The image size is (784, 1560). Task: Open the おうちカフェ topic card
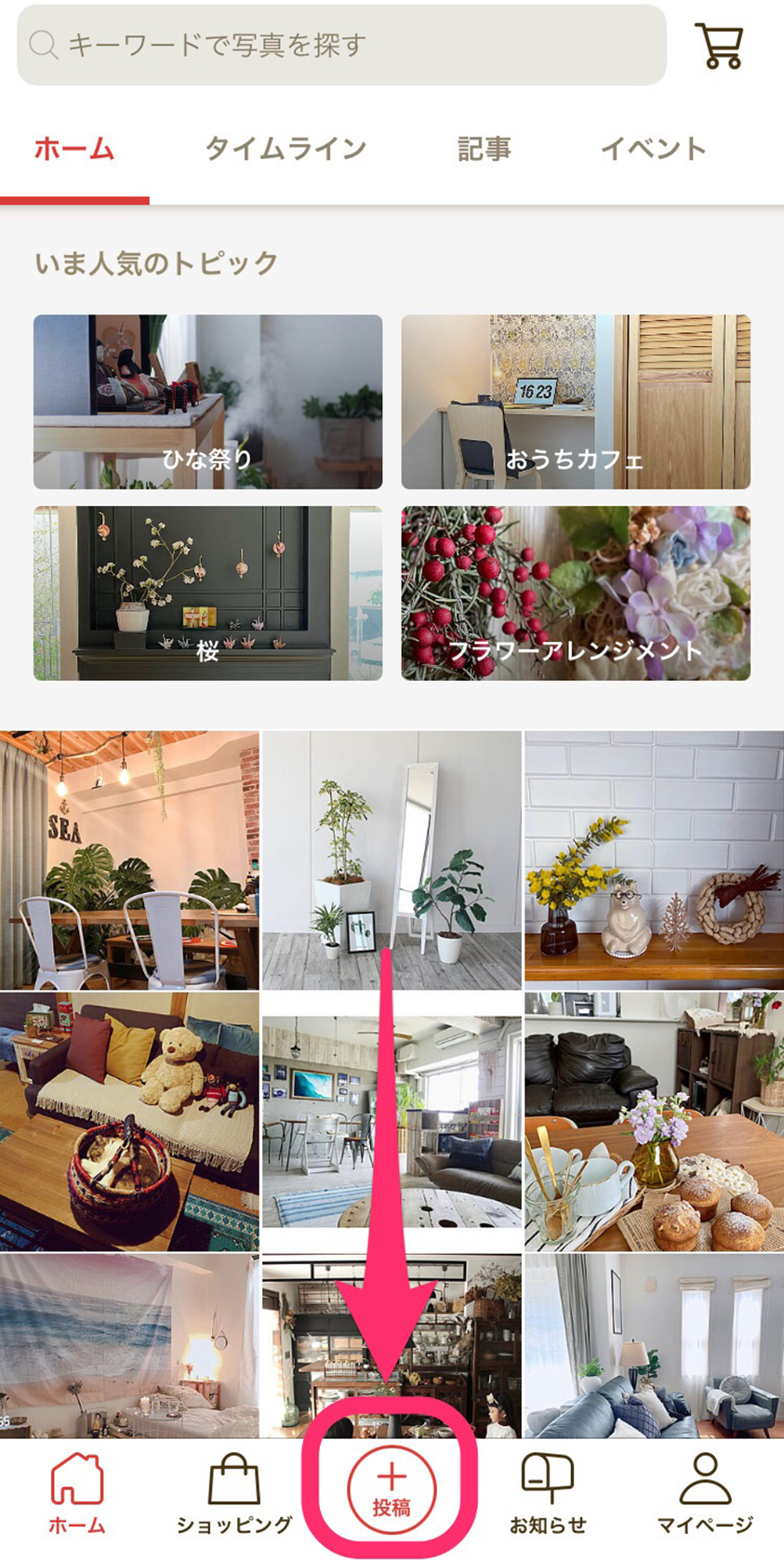point(576,402)
